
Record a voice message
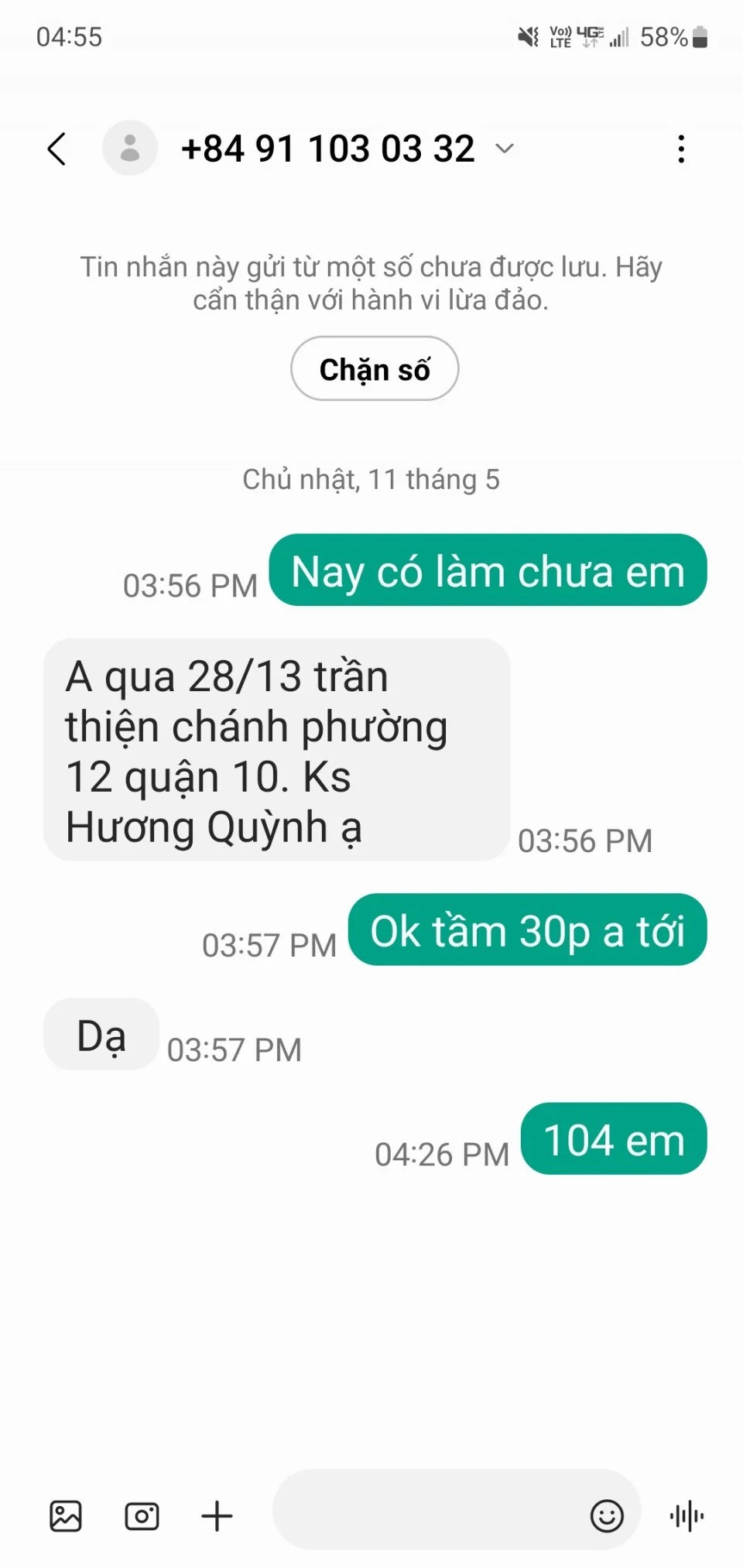click(x=687, y=1515)
